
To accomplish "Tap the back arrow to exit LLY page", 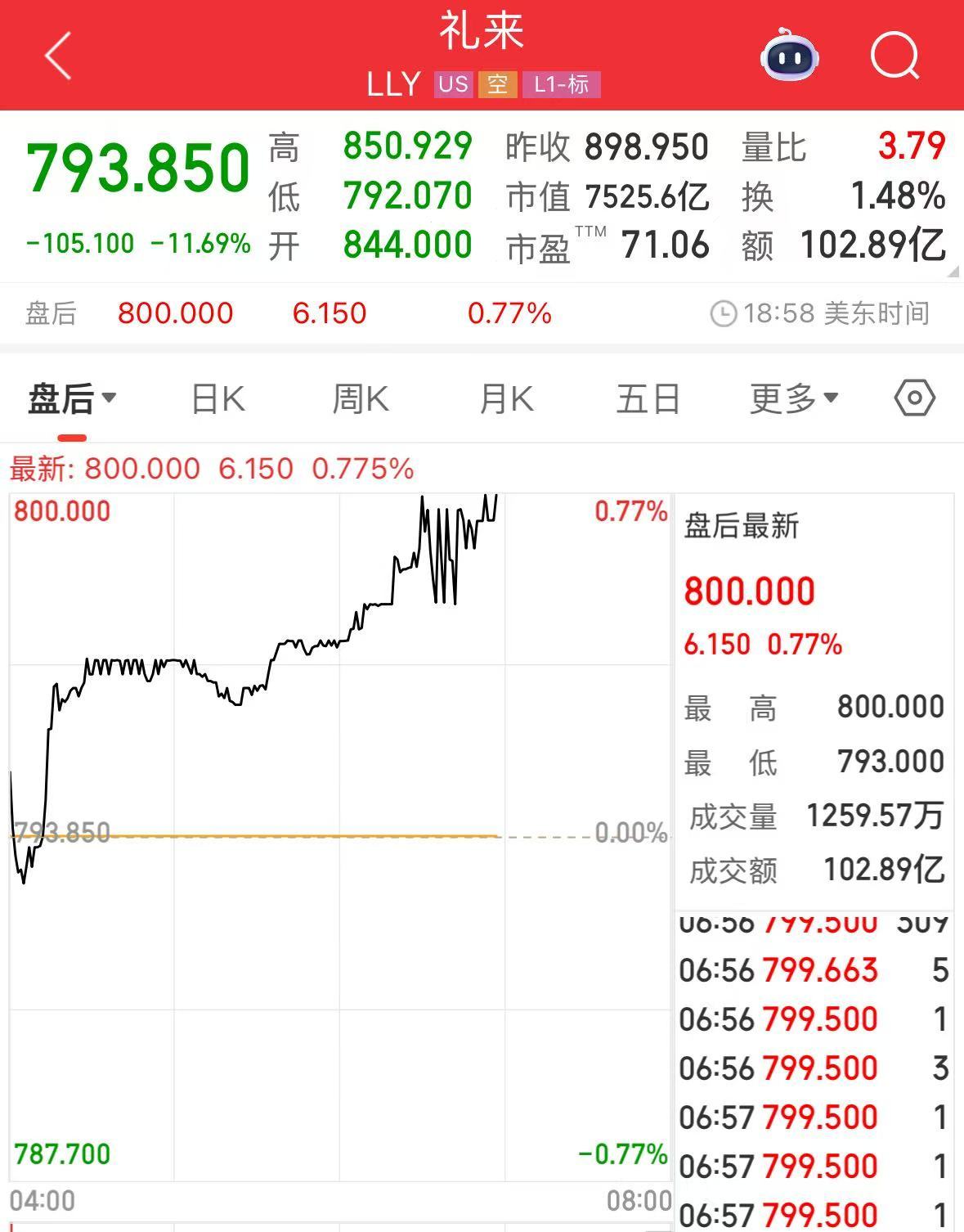I will [55, 54].
